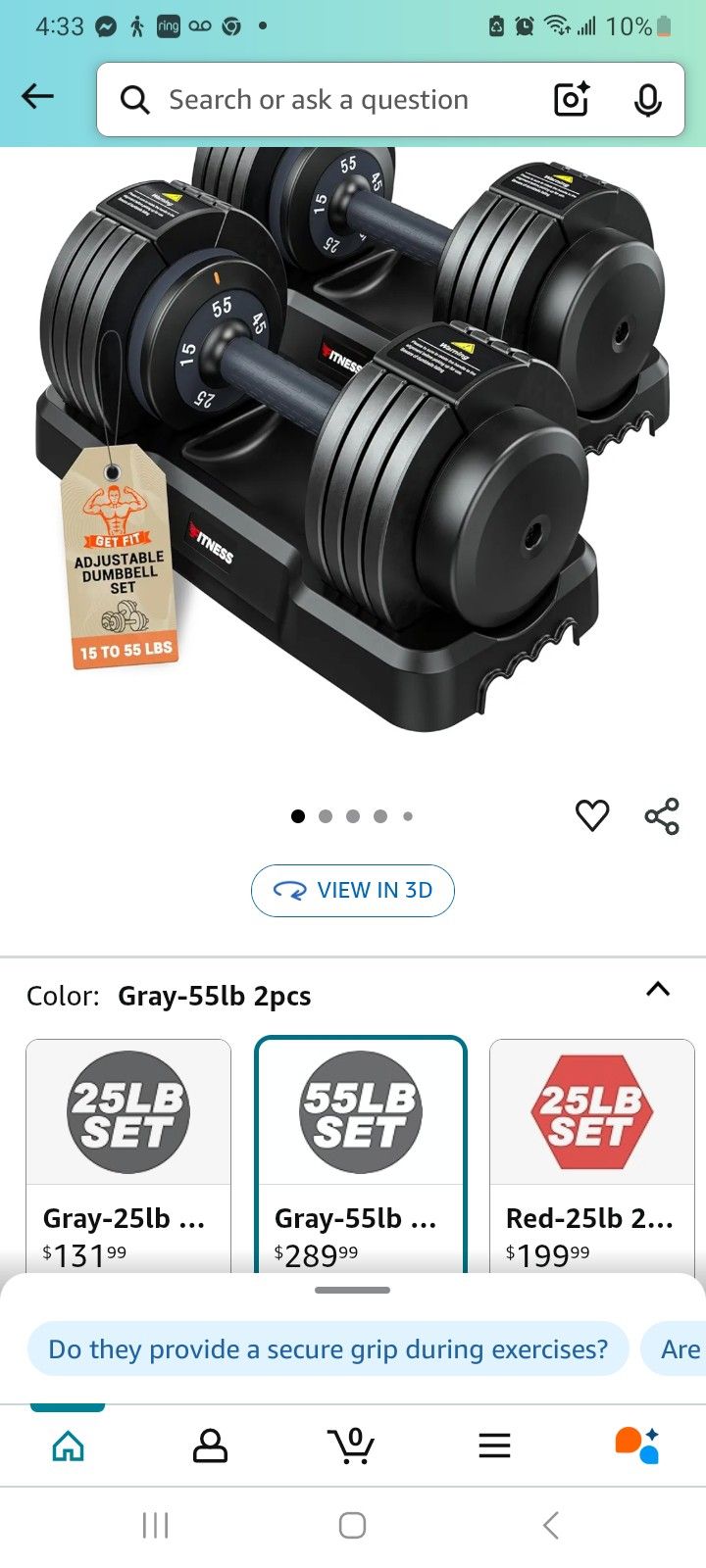Screen dimensions: 706x1568
Task: Share this product
Action: pyautogui.click(x=662, y=815)
